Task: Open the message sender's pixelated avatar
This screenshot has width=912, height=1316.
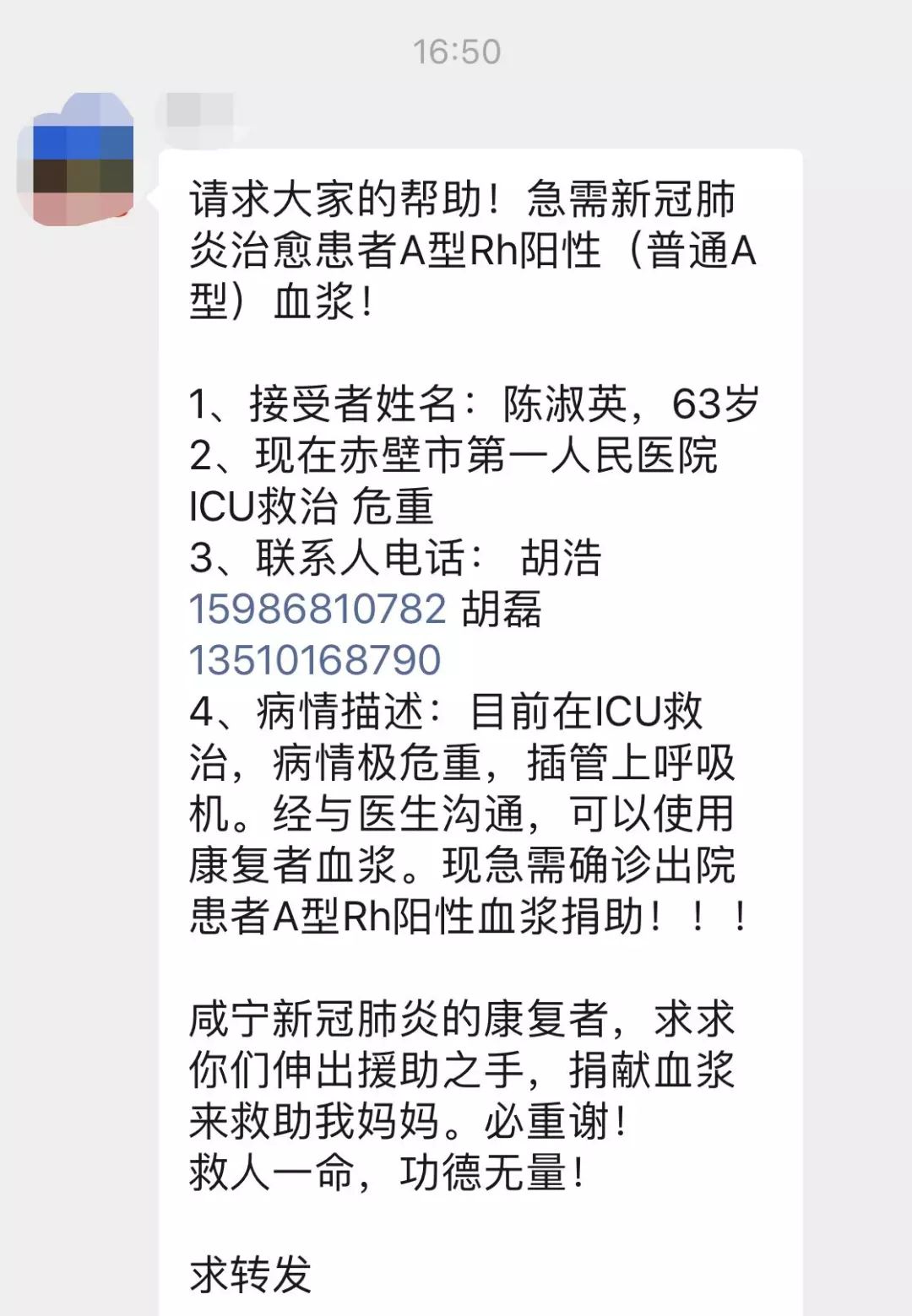Action: [x=76, y=160]
